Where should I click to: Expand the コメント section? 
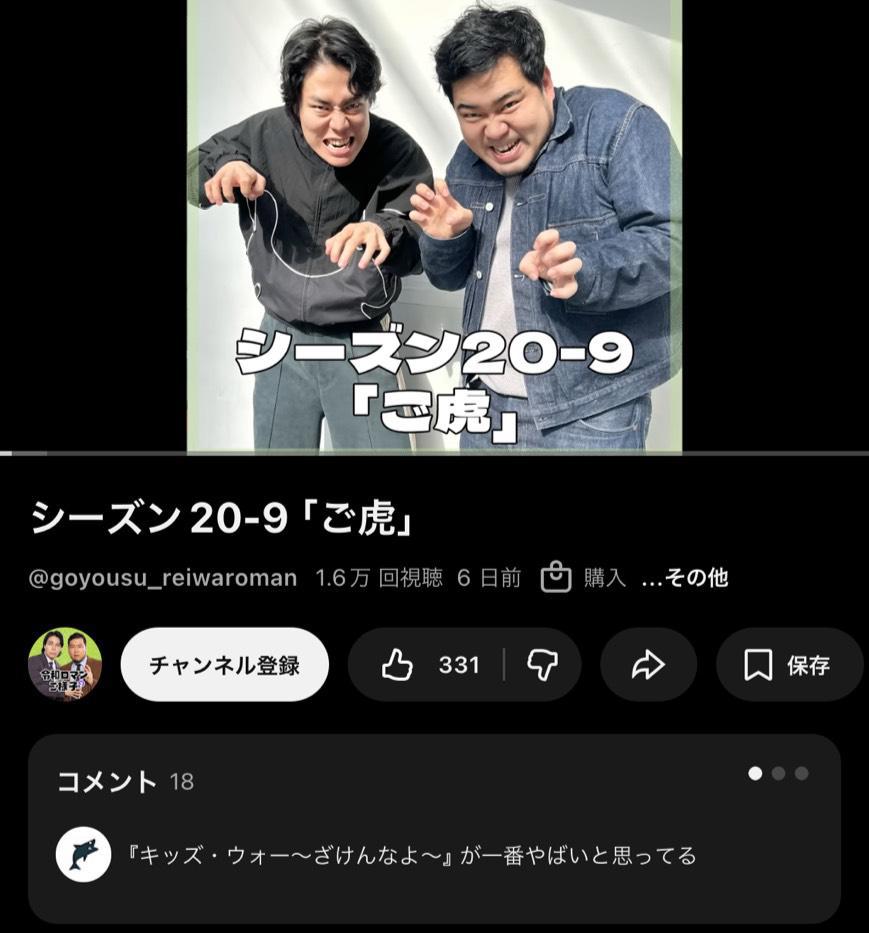pos(105,783)
